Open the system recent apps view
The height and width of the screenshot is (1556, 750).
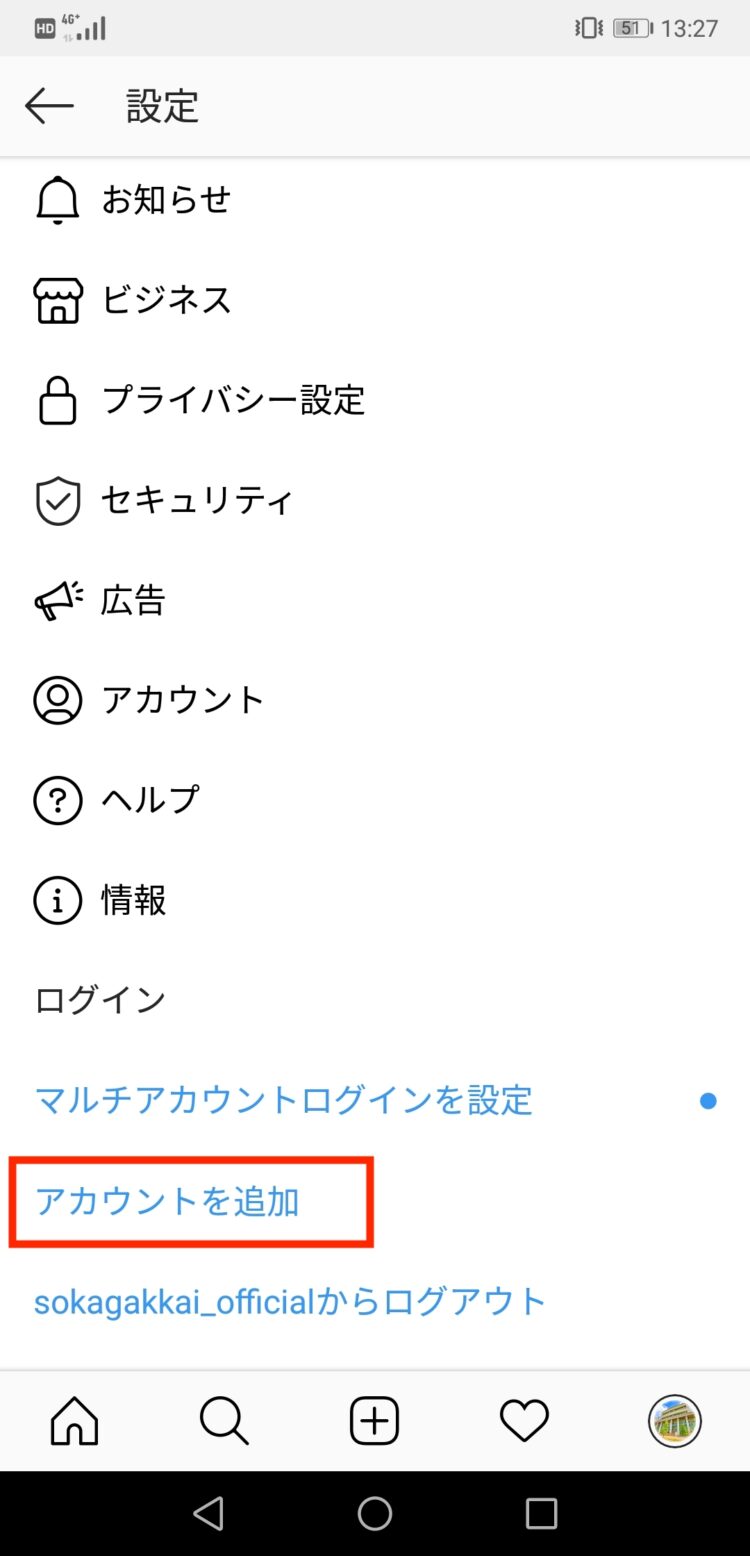541,1514
